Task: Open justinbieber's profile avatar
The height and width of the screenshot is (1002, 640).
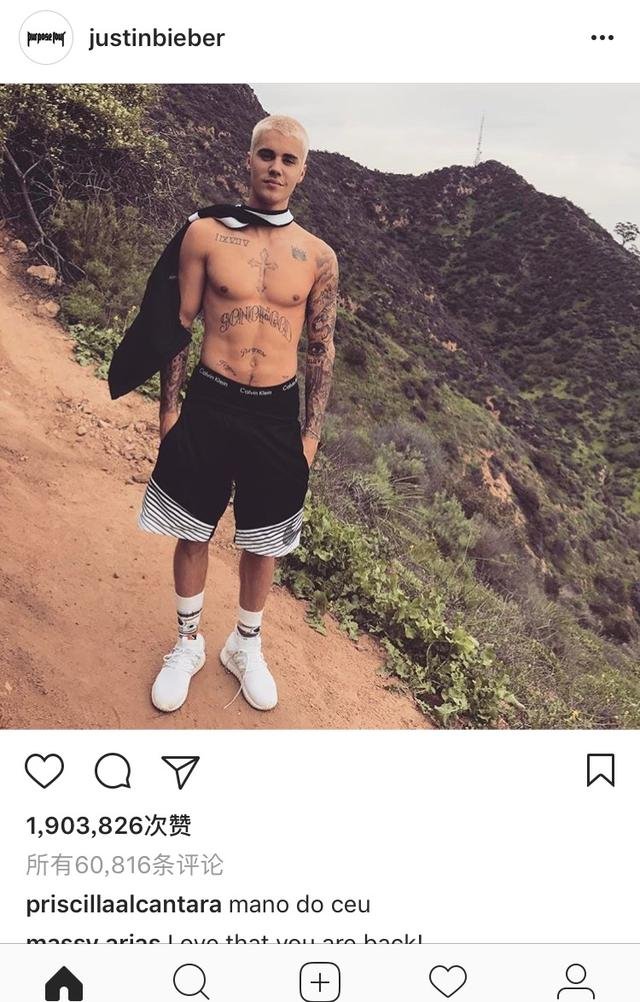Action: coord(46,38)
